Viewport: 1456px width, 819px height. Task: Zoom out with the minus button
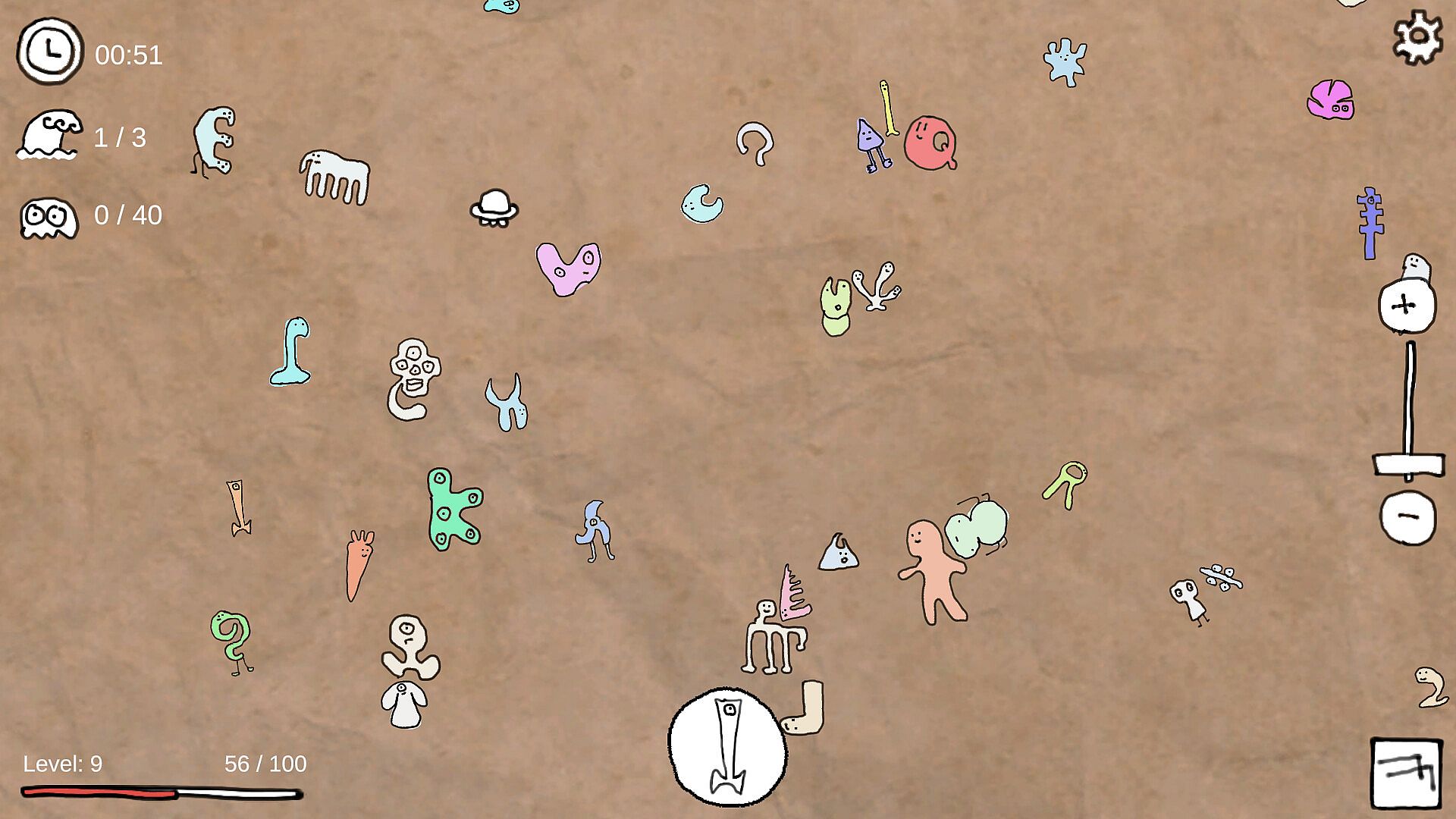[x=1407, y=517]
